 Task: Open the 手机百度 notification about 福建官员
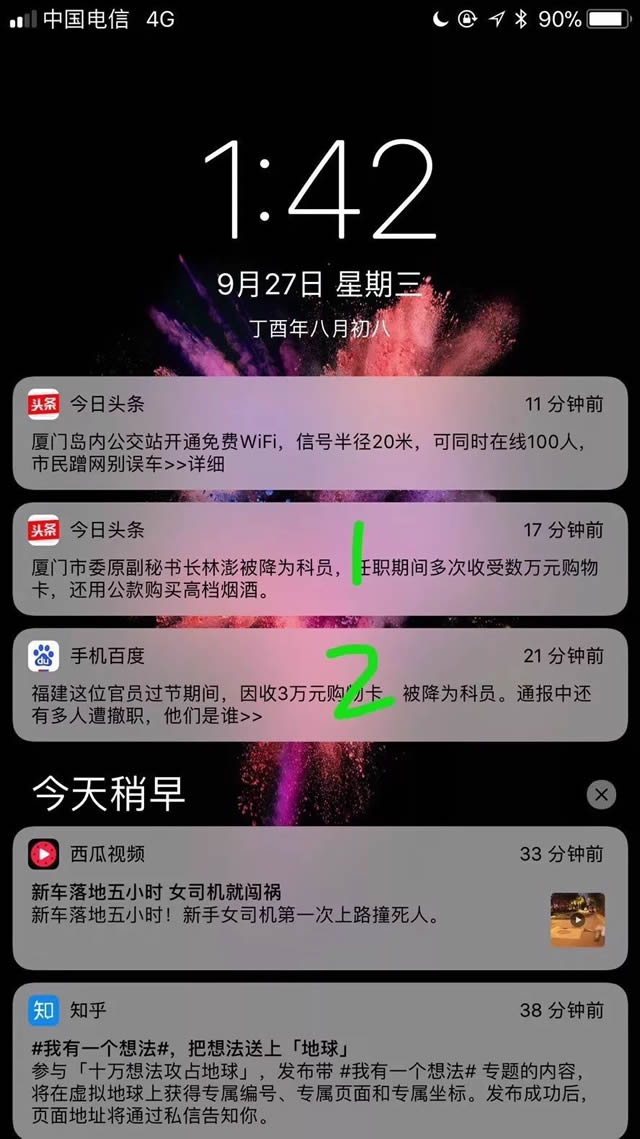point(320,685)
